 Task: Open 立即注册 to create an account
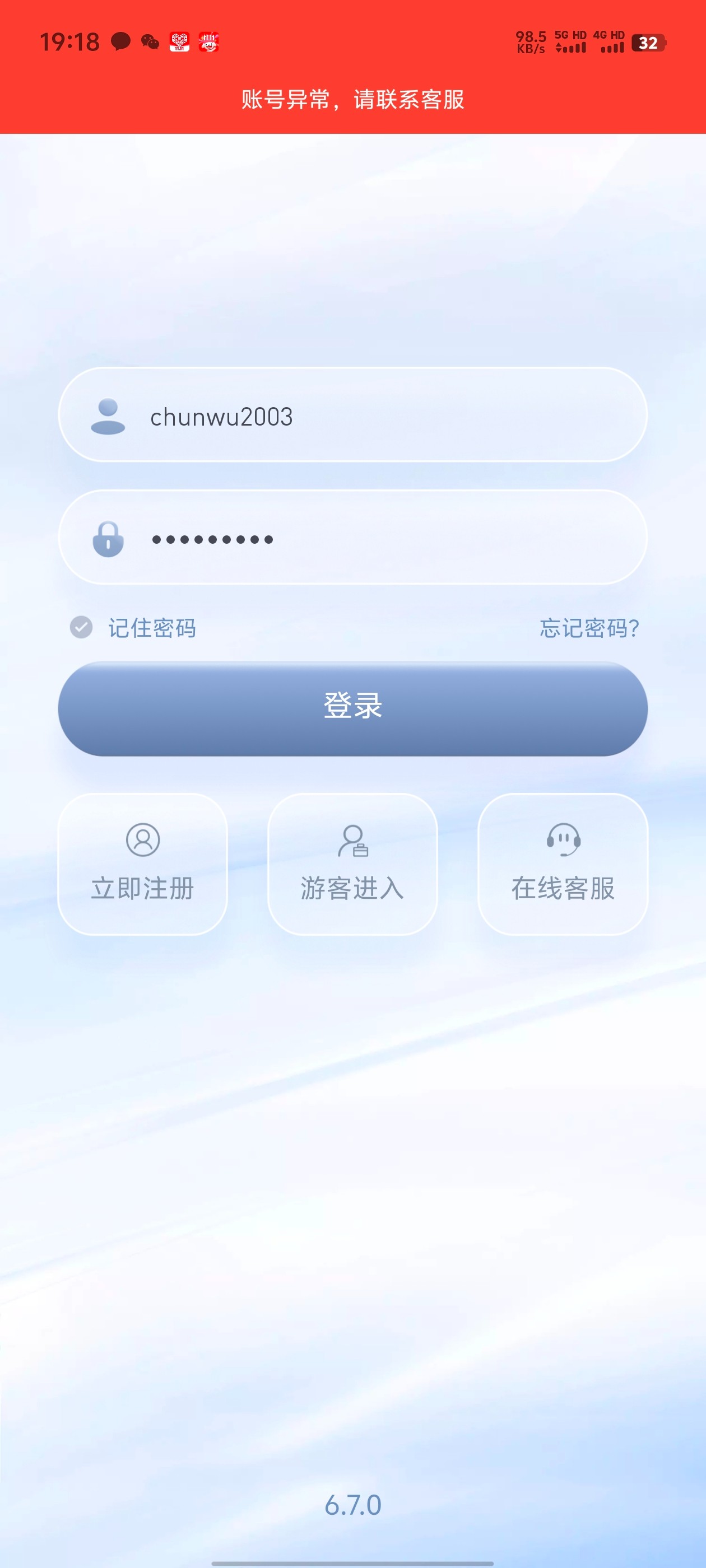(x=142, y=864)
